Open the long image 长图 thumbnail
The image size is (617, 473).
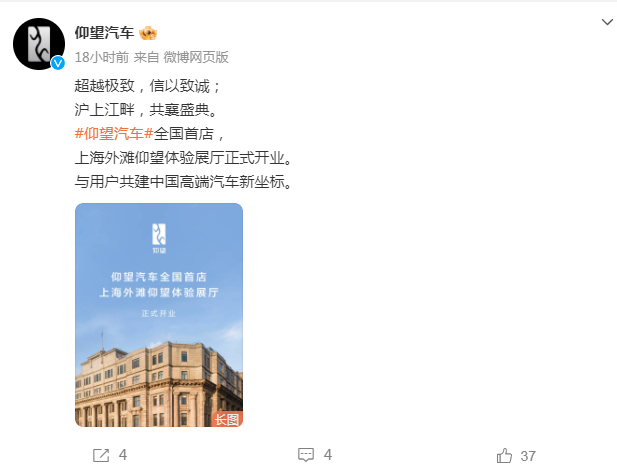pos(159,315)
